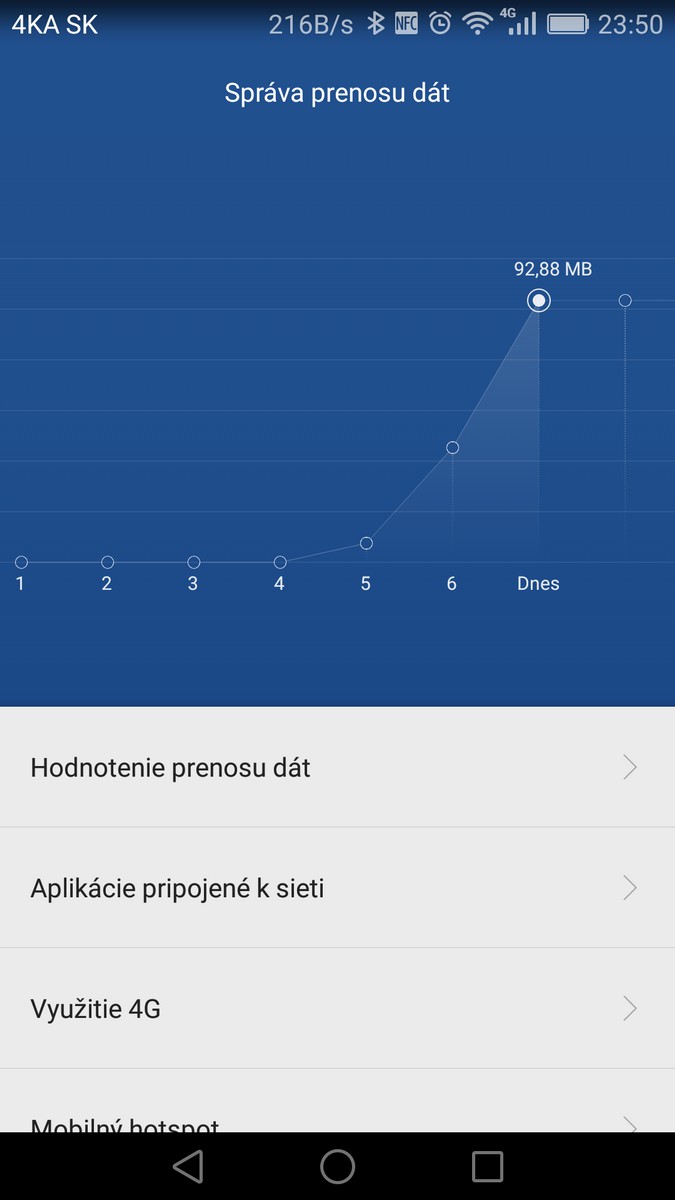The image size is (675, 1200).
Task: Select day 4 point on the chart
Action: click(280, 562)
